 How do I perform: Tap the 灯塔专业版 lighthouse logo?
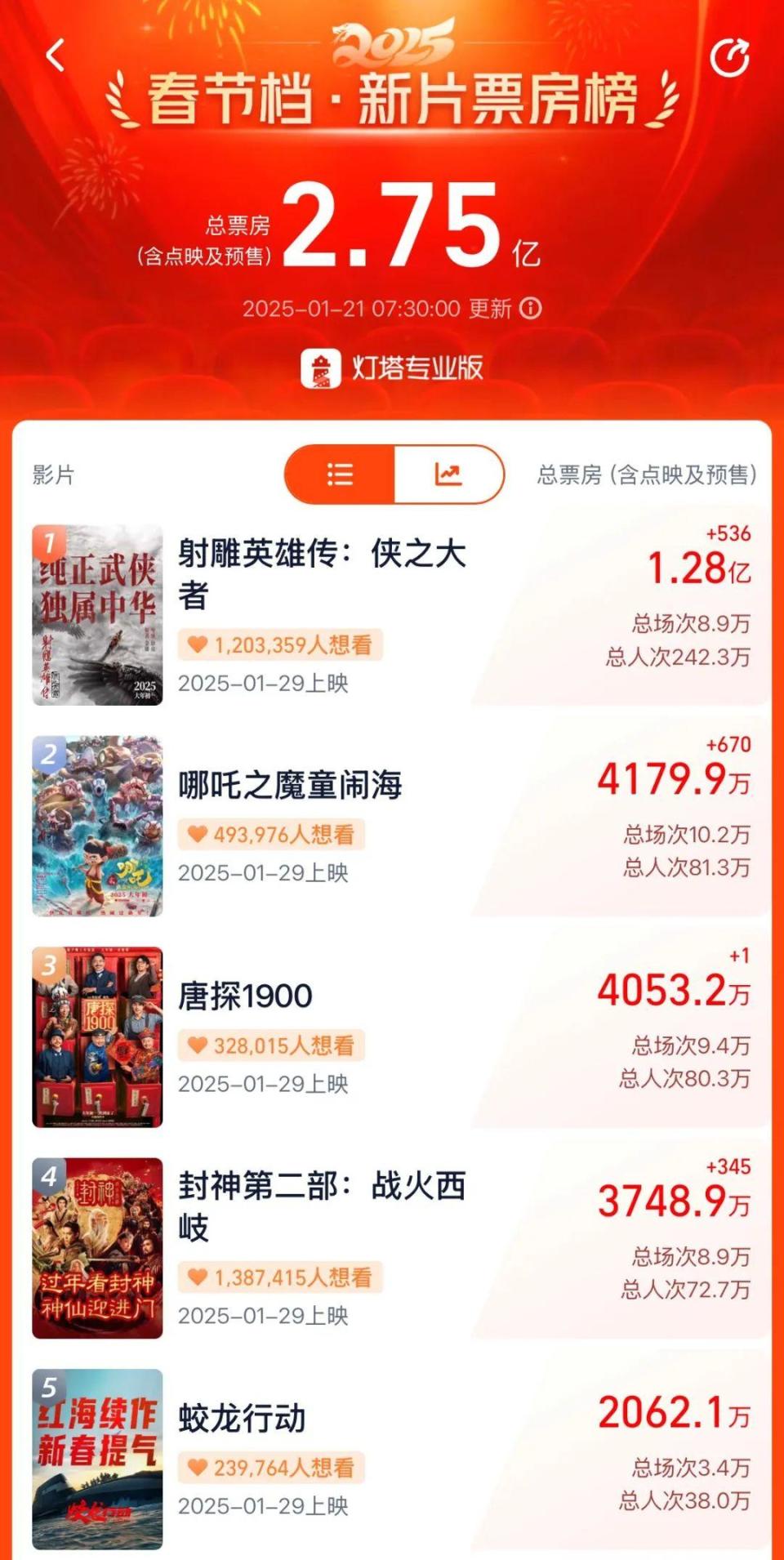[x=321, y=368]
